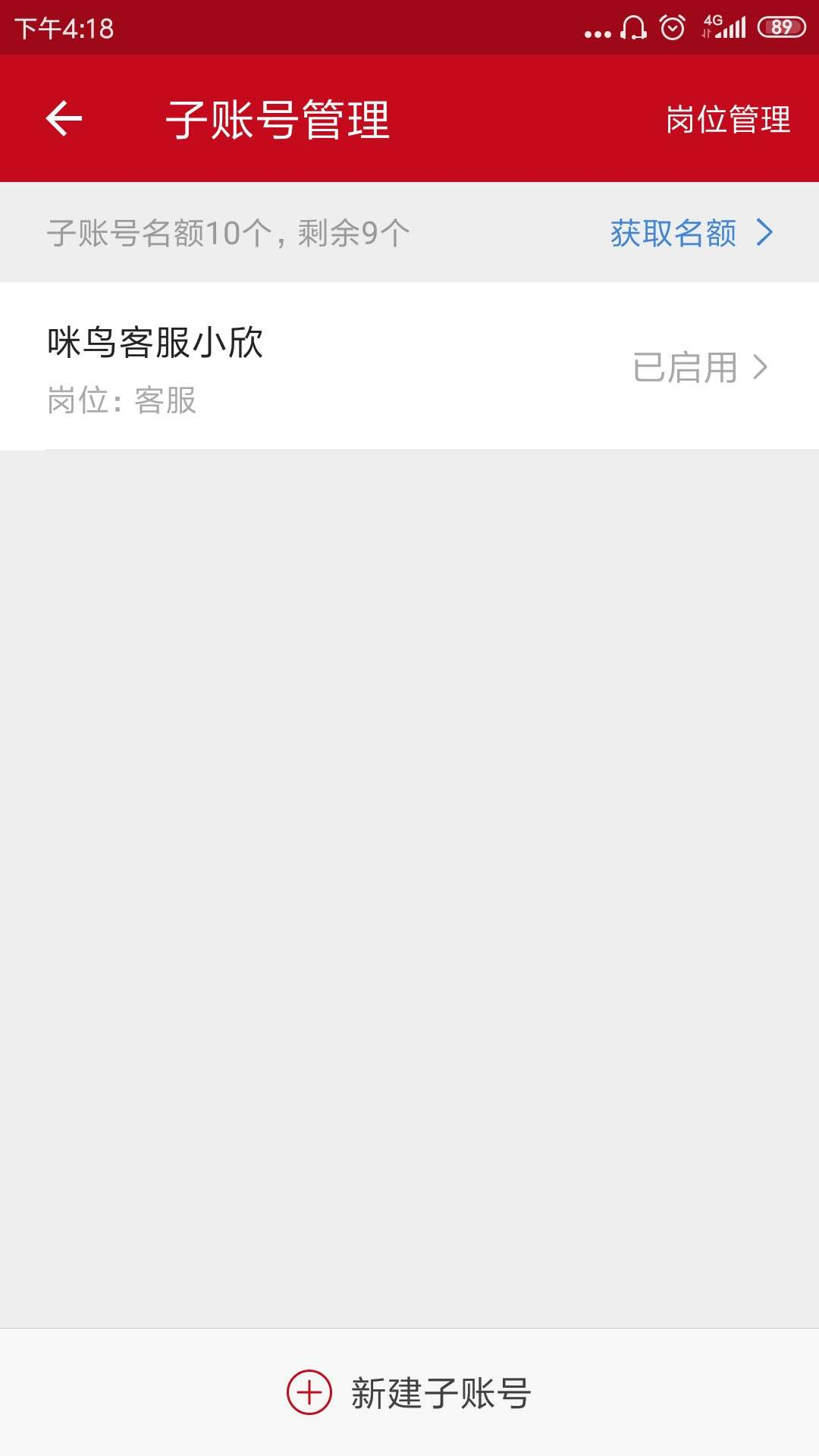Create a new sub-account with 新建子账号
This screenshot has width=819, height=1456.
pyautogui.click(x=409, y=1392)
